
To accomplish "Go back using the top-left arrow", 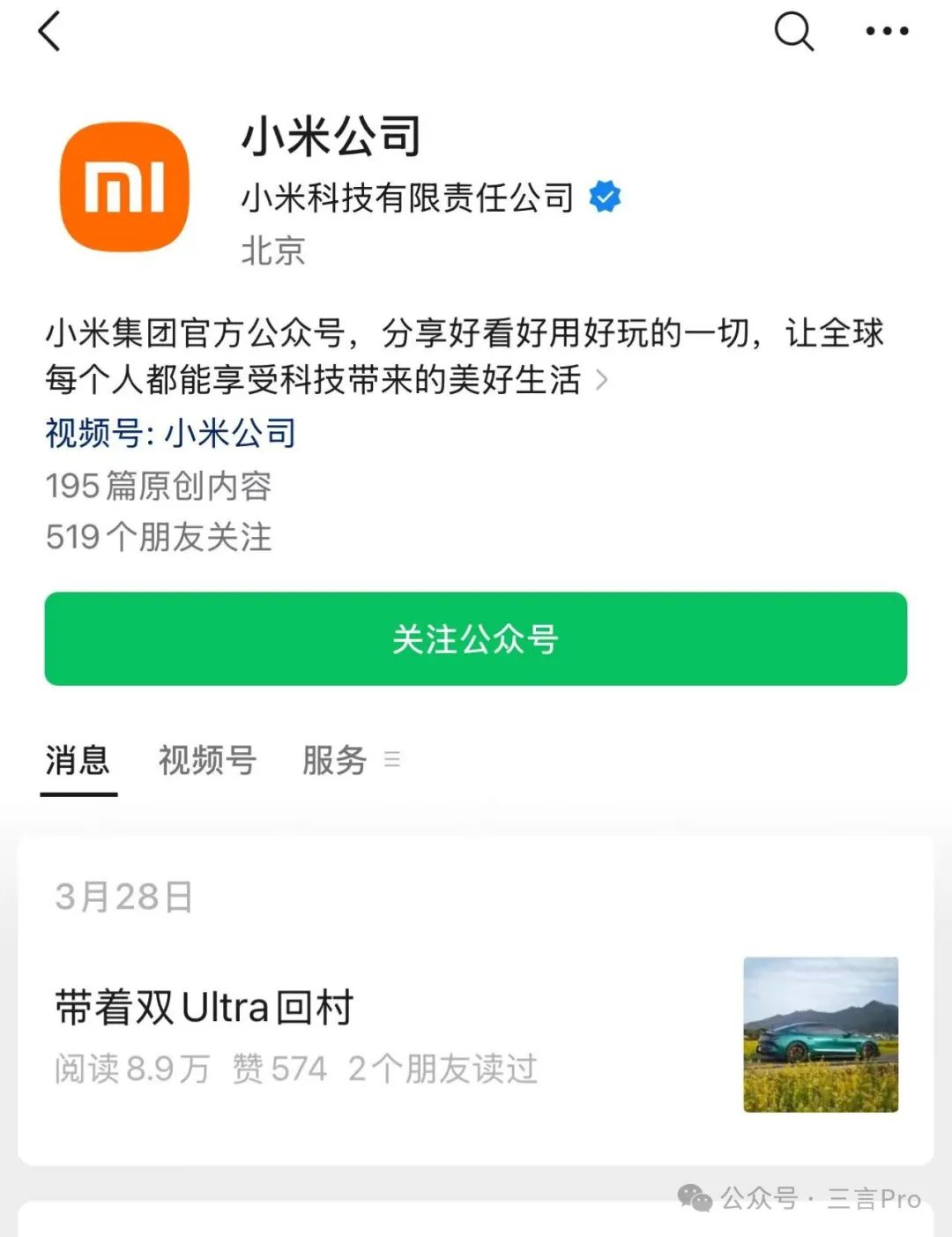I will click(50, 32).
